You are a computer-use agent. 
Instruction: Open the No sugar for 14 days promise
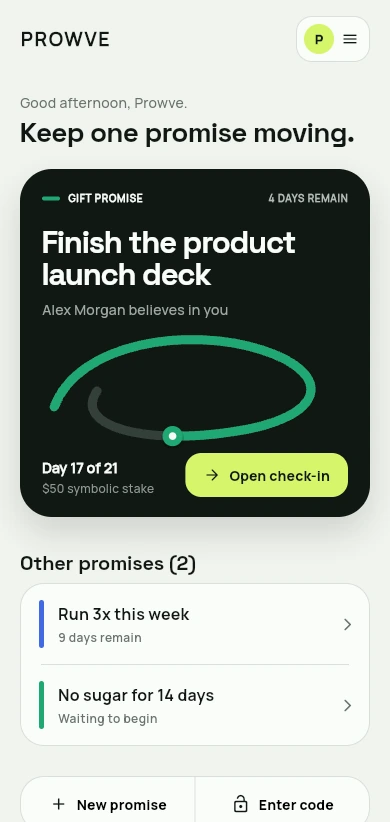(195, 705)
